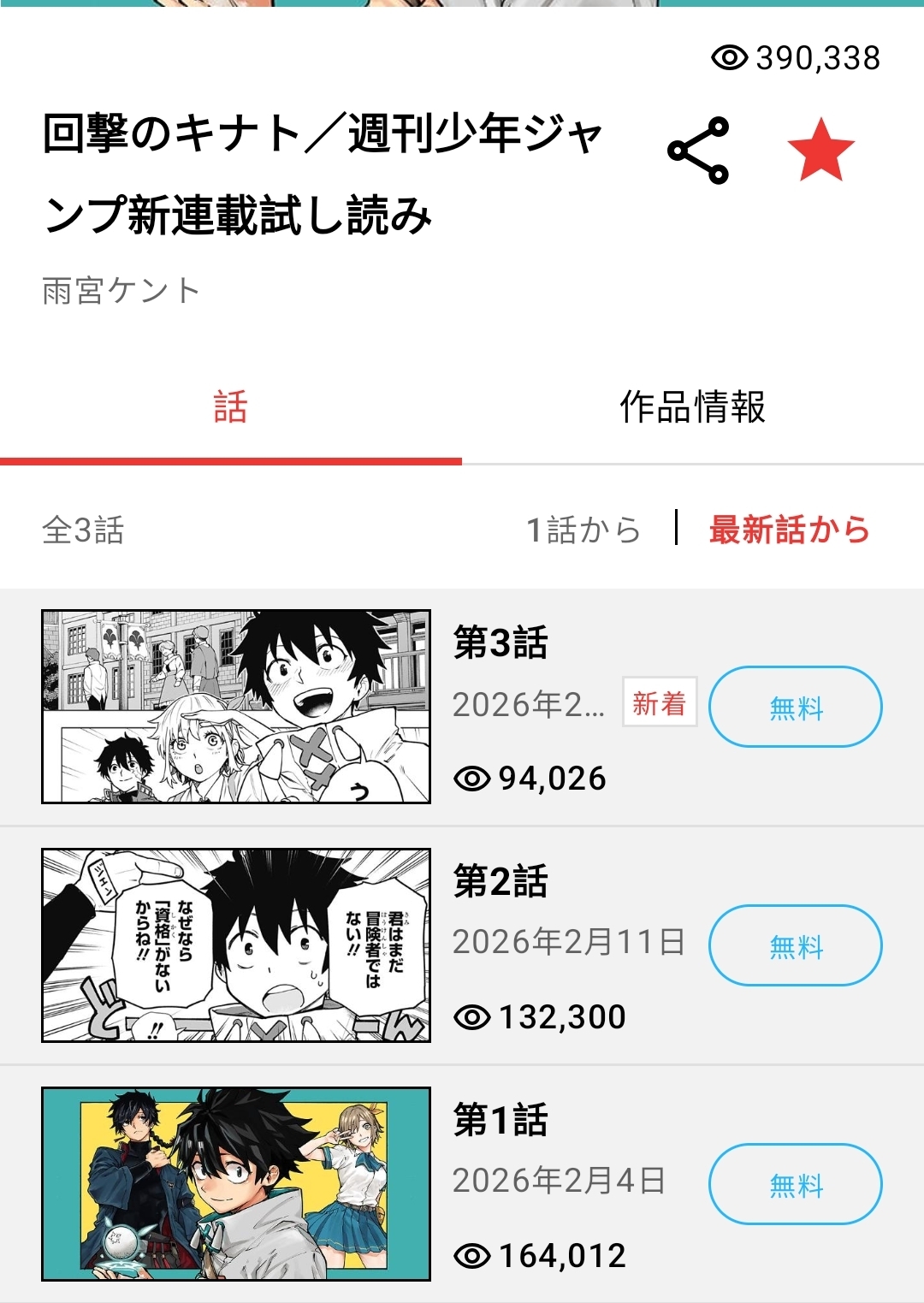This screenshot has width=924, height=1303.
Task: Read 第1話 with the 無料 button
Action: [x=795, y=1184]
